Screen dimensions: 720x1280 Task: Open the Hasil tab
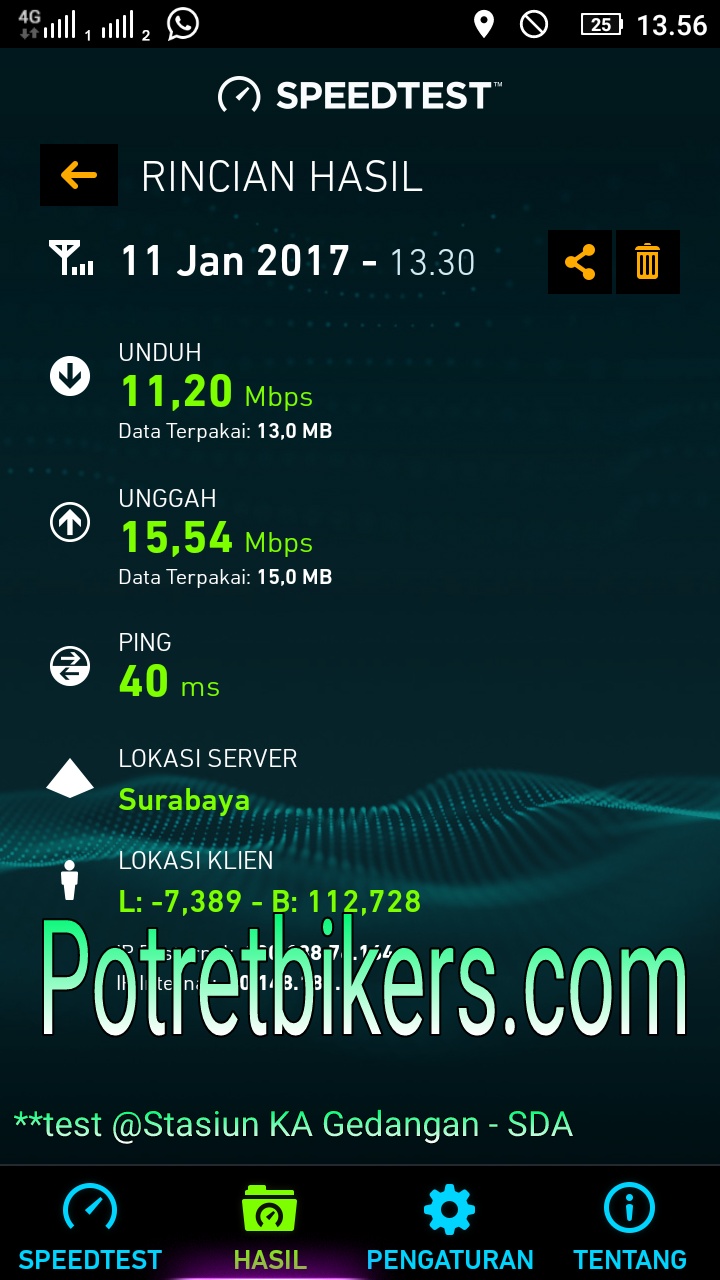(269, 1226)
